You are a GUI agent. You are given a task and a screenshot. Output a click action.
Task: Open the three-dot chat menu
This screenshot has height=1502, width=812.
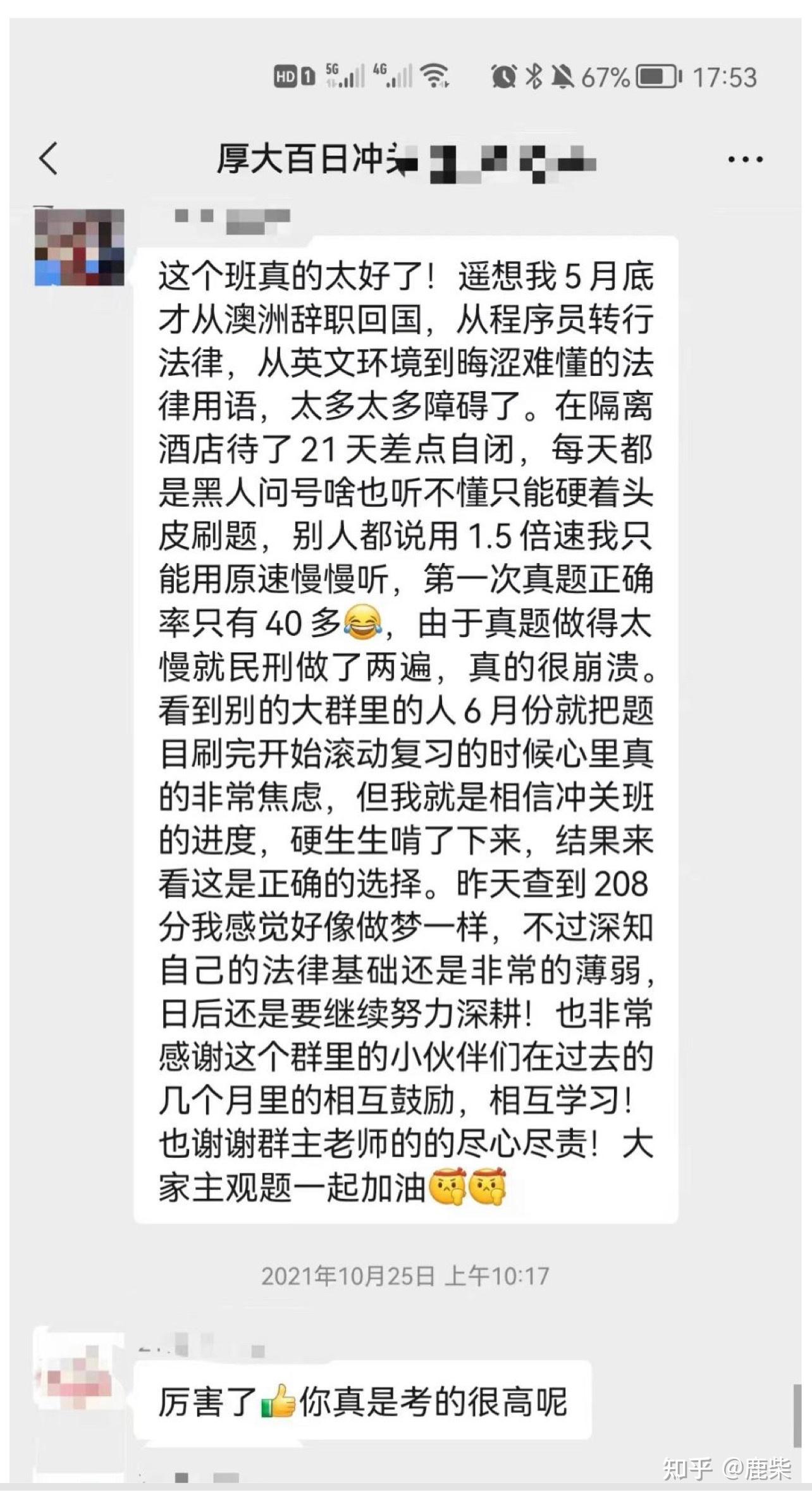(x=745, y=159)
